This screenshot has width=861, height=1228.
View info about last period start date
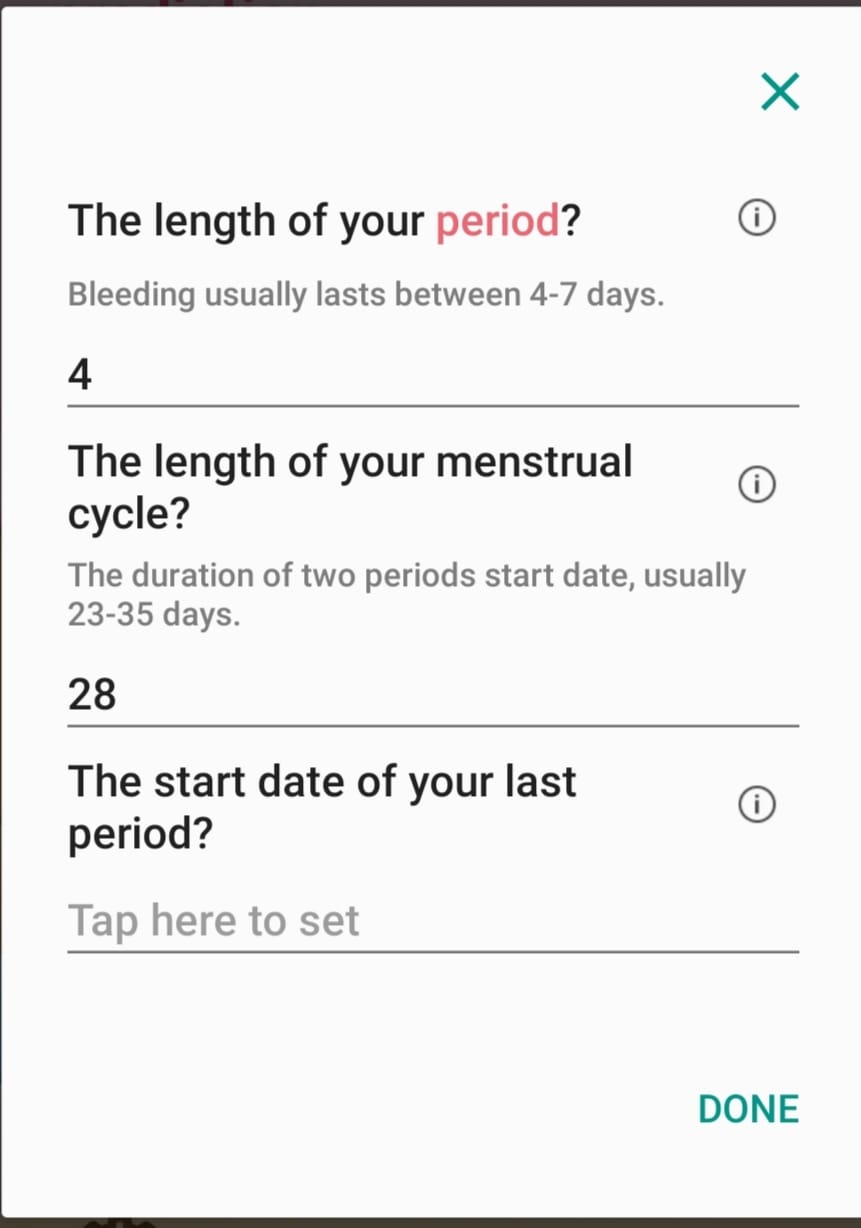click(756, 804)
